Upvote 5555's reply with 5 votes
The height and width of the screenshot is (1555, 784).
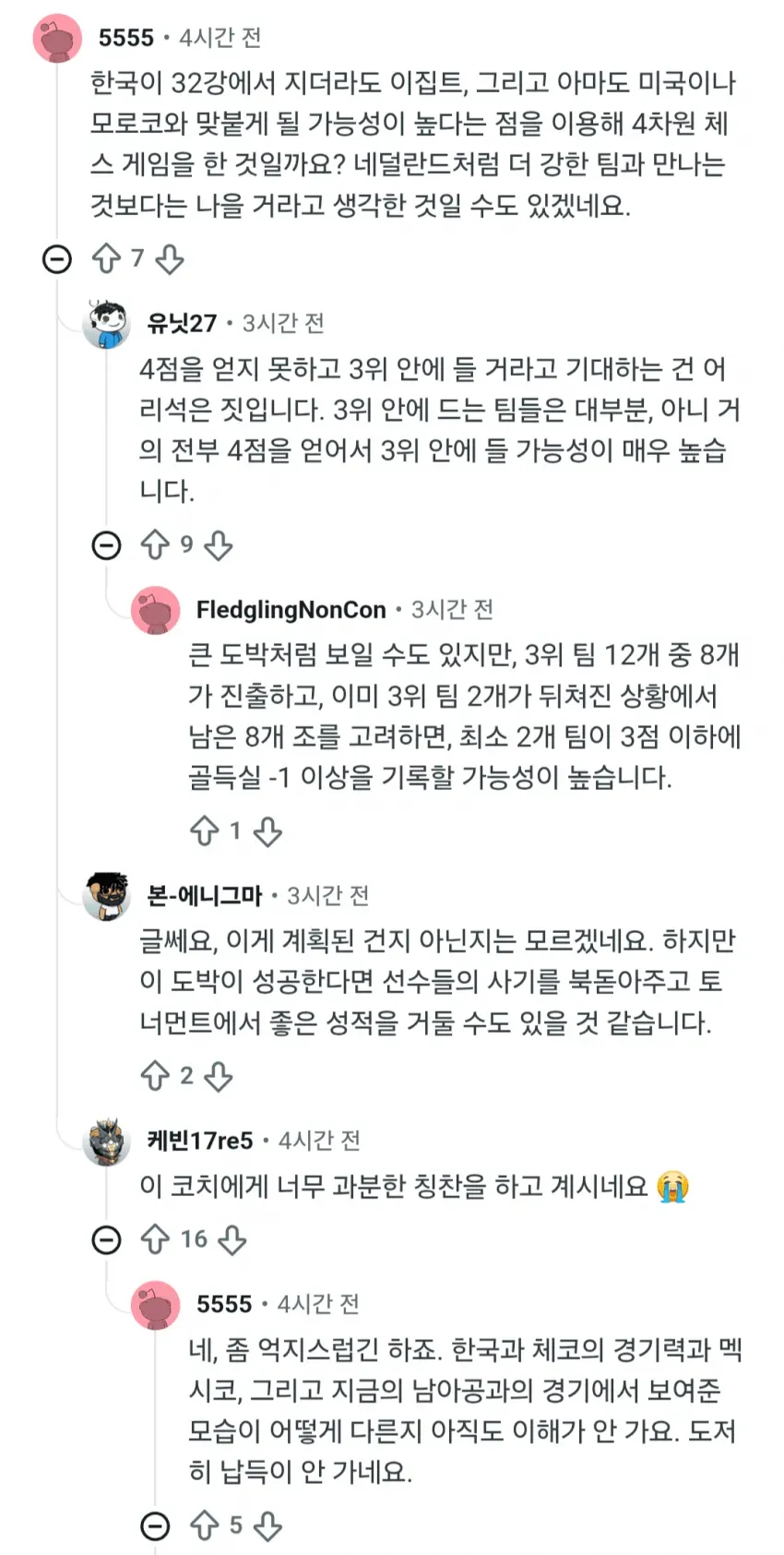pyautogui.click(x=204, y=1526)
